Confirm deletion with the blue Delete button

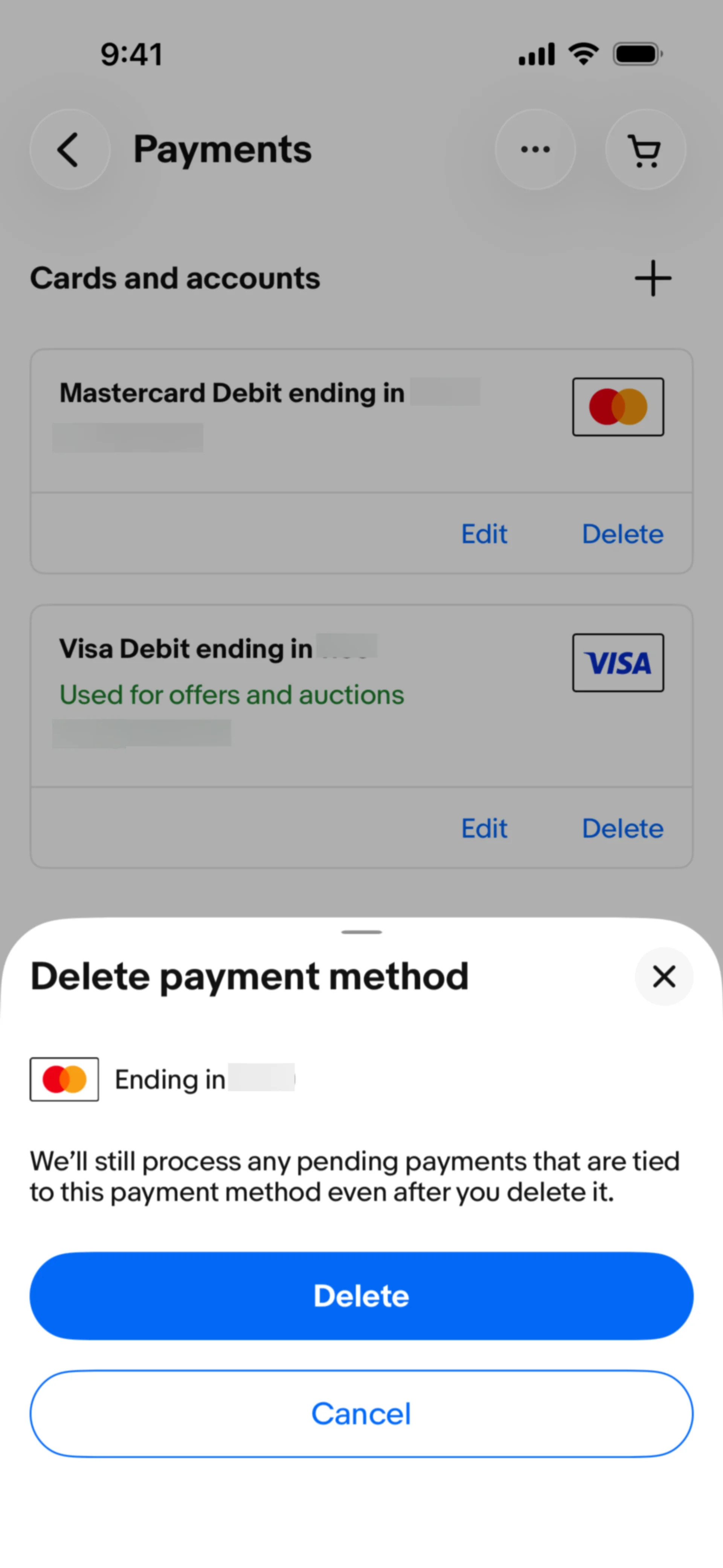point(361,1295)
